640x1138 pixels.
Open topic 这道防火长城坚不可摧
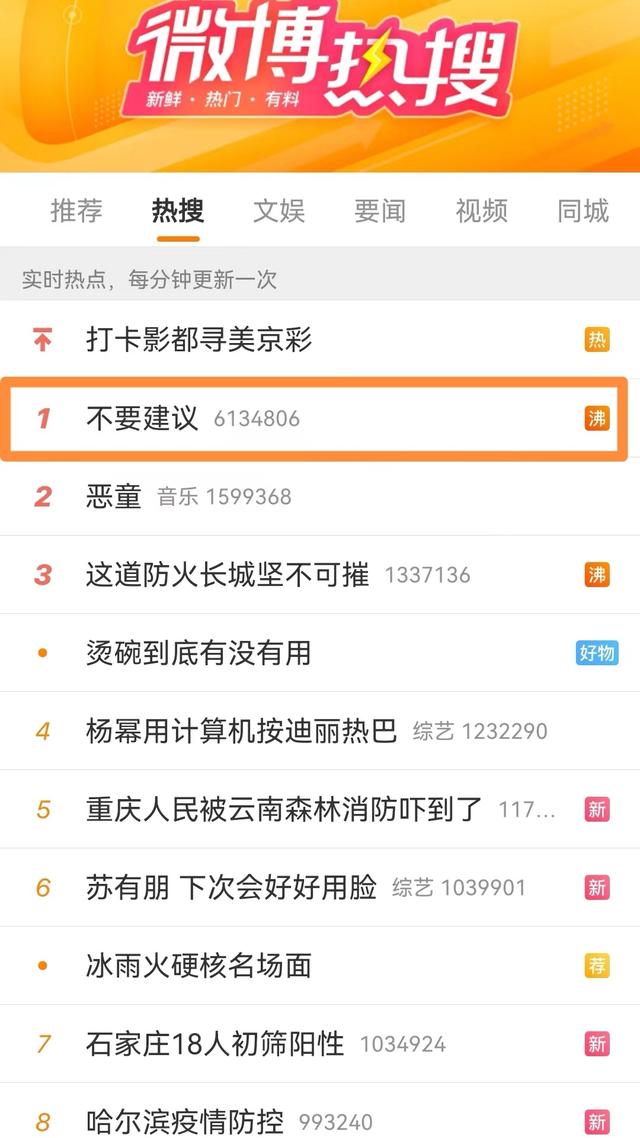tap(320, 575)
